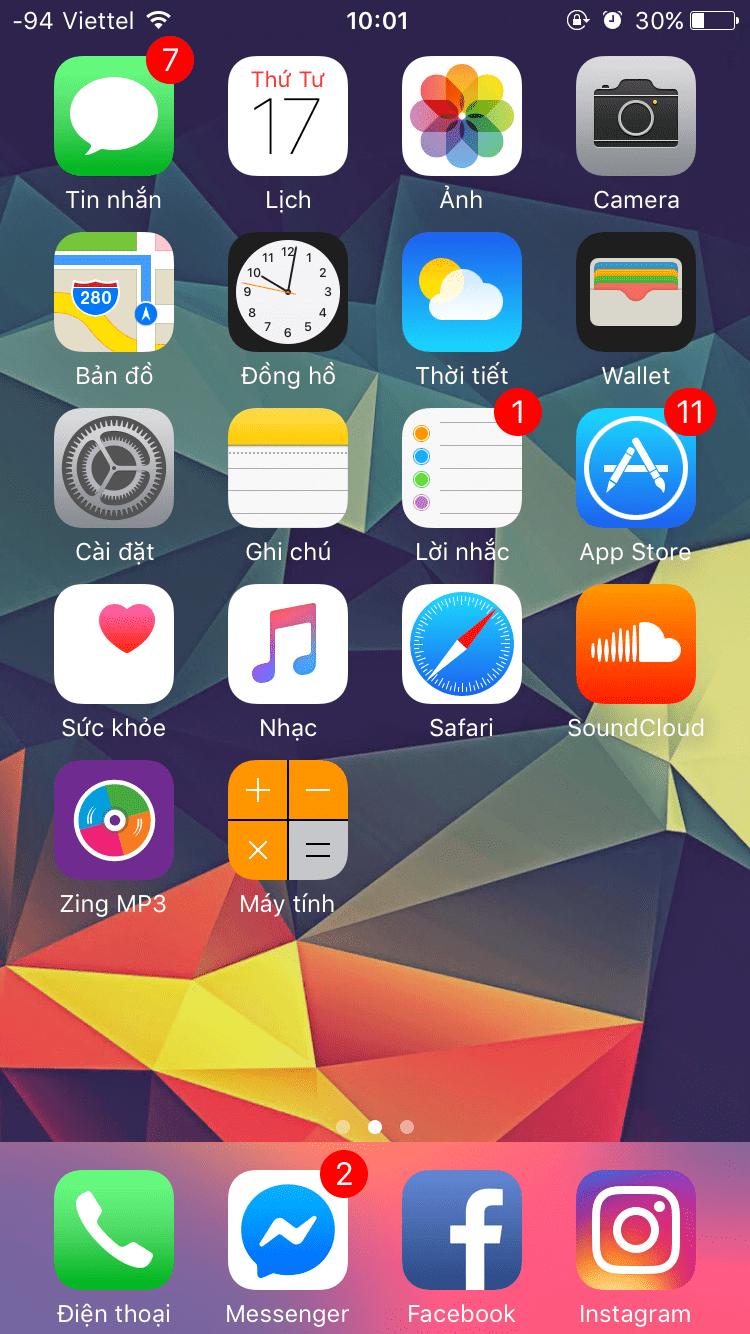Open the Tin nhắn messages app

click(113, 116)
